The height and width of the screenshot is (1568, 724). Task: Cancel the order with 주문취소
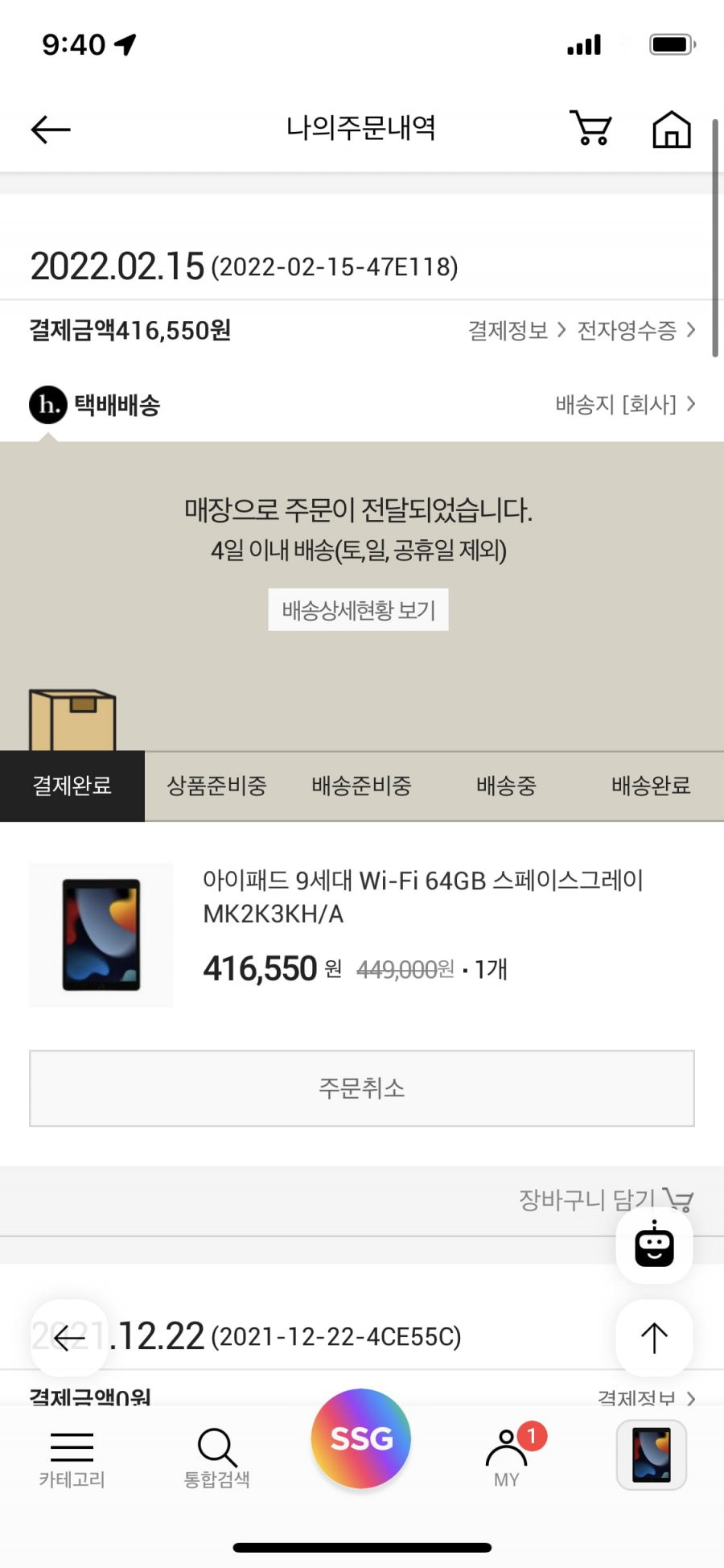[x=362, y=1088]
